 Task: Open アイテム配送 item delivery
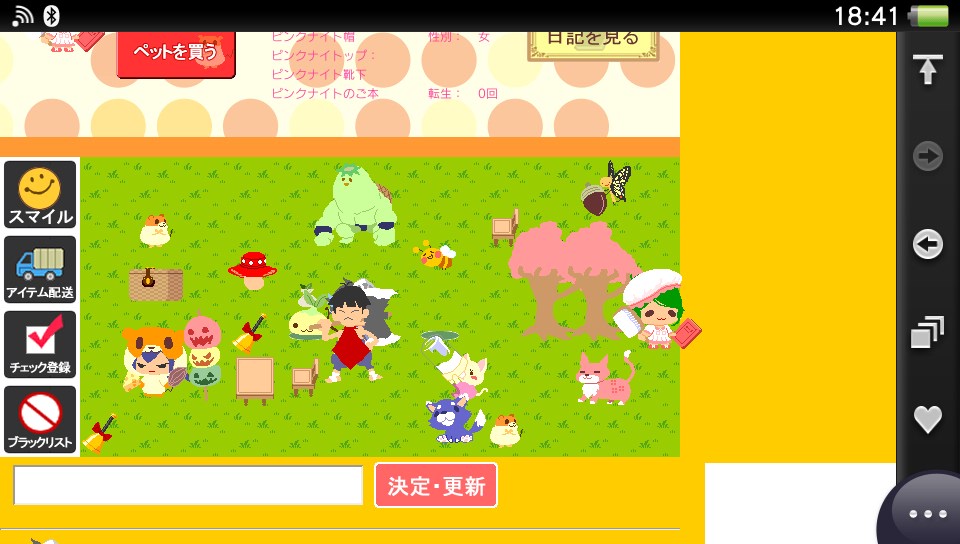(x=40, y=270)
